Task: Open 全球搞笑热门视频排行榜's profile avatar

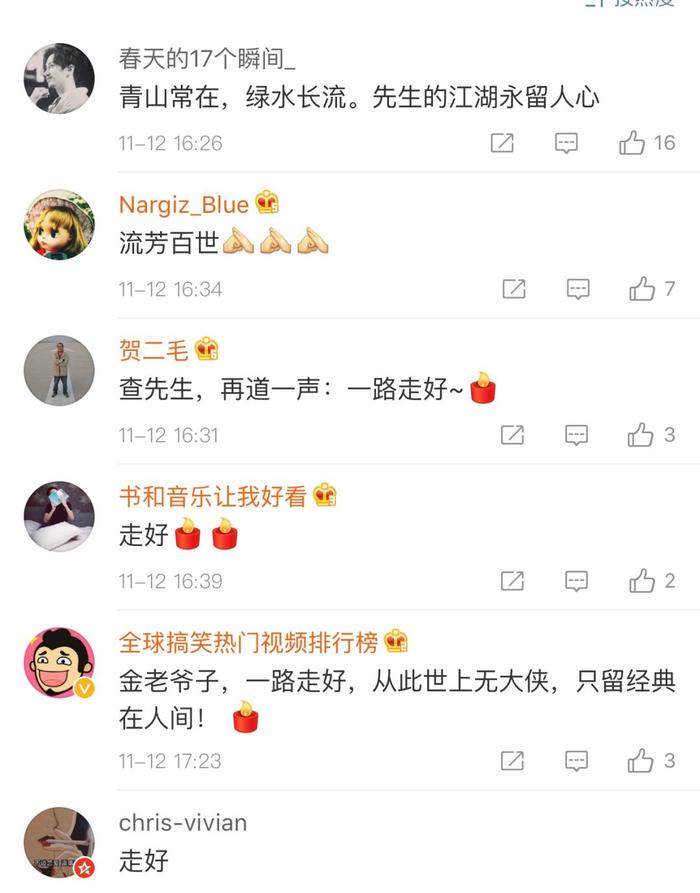Action: [x=59, y=662]
